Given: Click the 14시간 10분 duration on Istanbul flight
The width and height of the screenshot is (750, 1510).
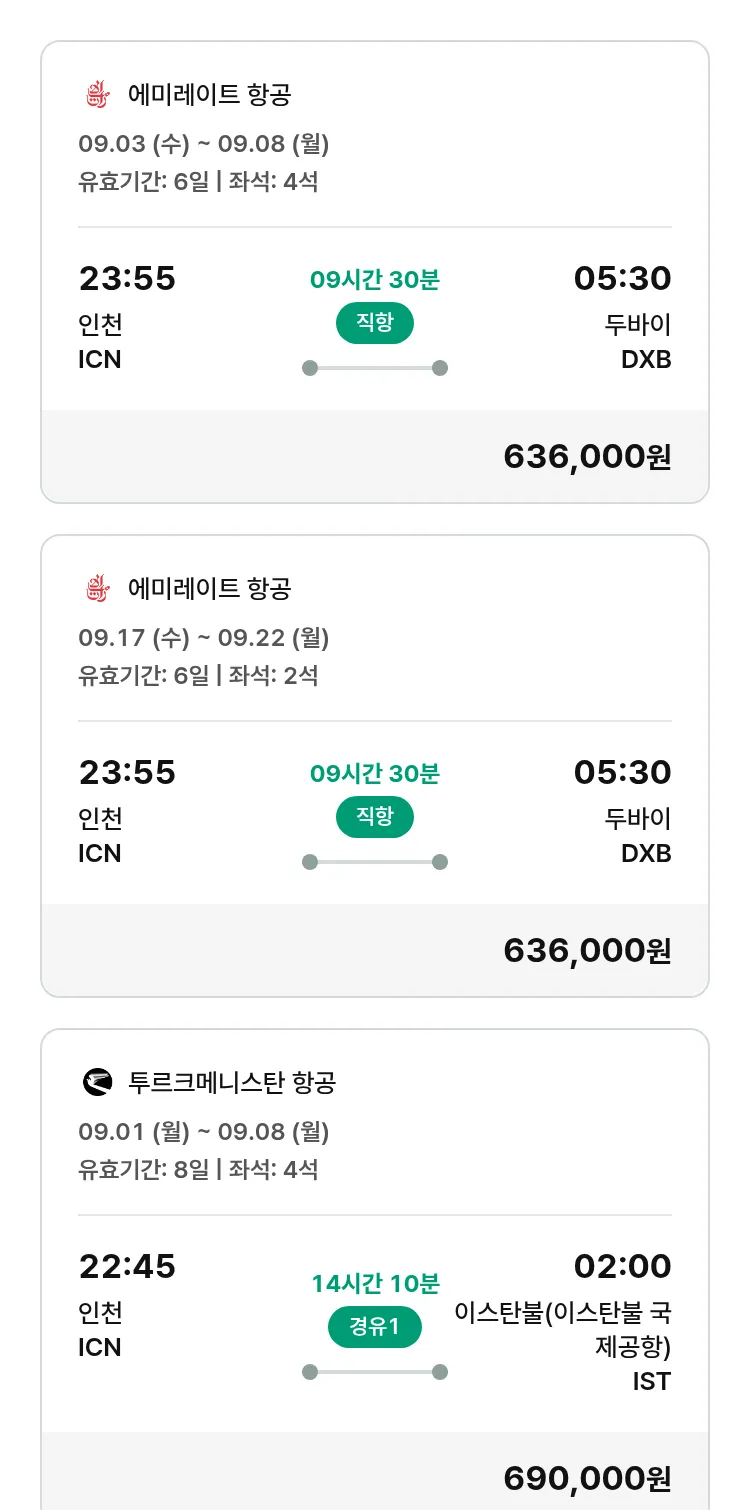Looking at the screenshot, I should click(x=375, y=1283).
